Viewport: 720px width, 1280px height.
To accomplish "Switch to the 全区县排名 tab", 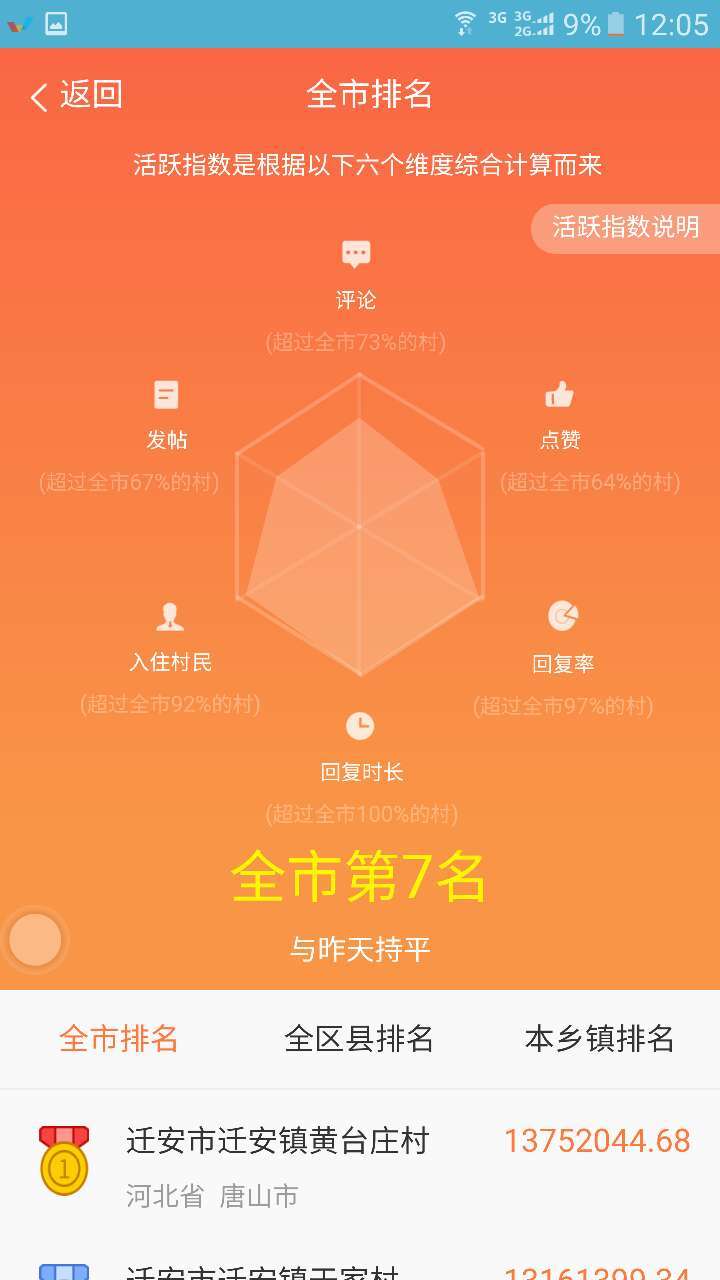I will pos(359,1039).
